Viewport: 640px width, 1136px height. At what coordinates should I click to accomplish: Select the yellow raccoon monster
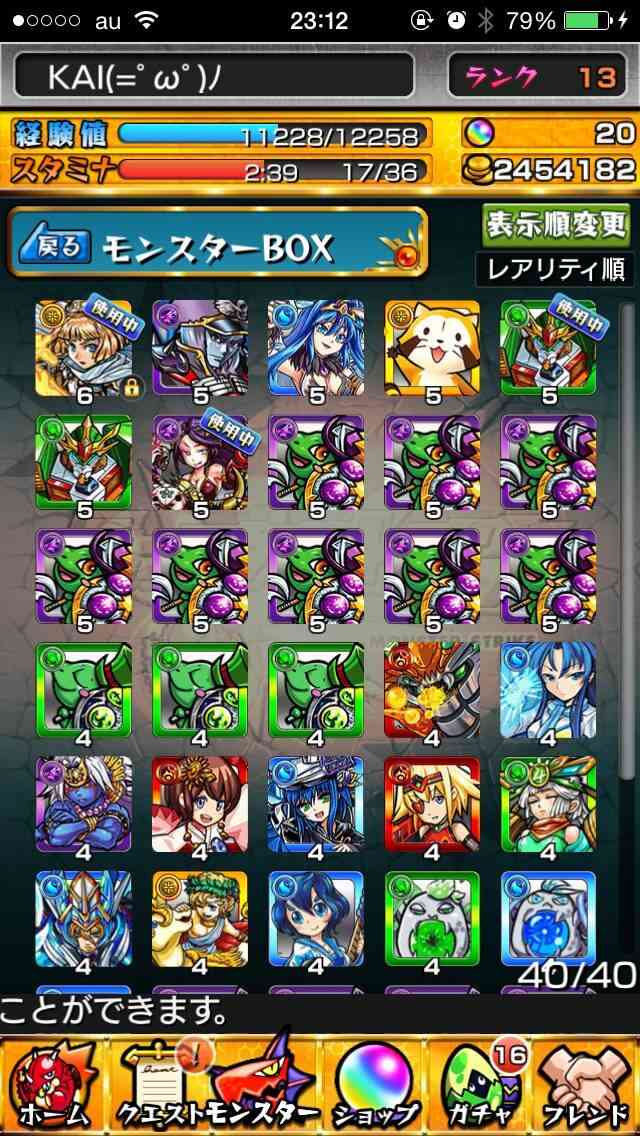[x=432, y=348]
